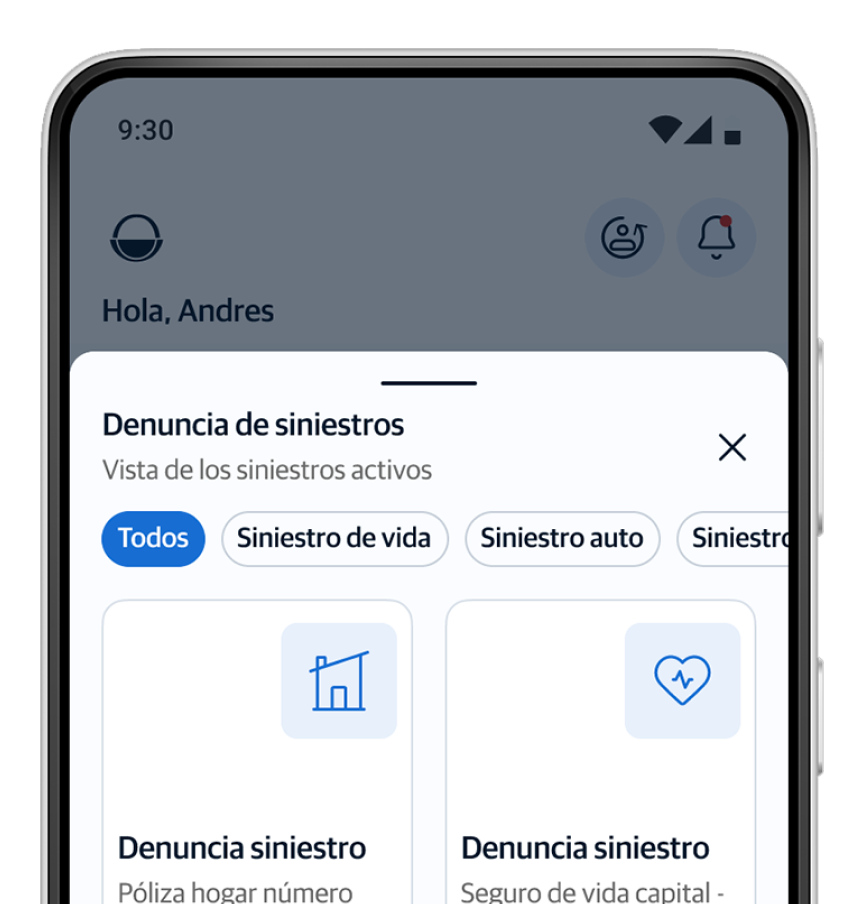This screenshot has height=904, width=864.
Task: Close the Denuncia de siniestros sheet
Action: pos(732,447)
